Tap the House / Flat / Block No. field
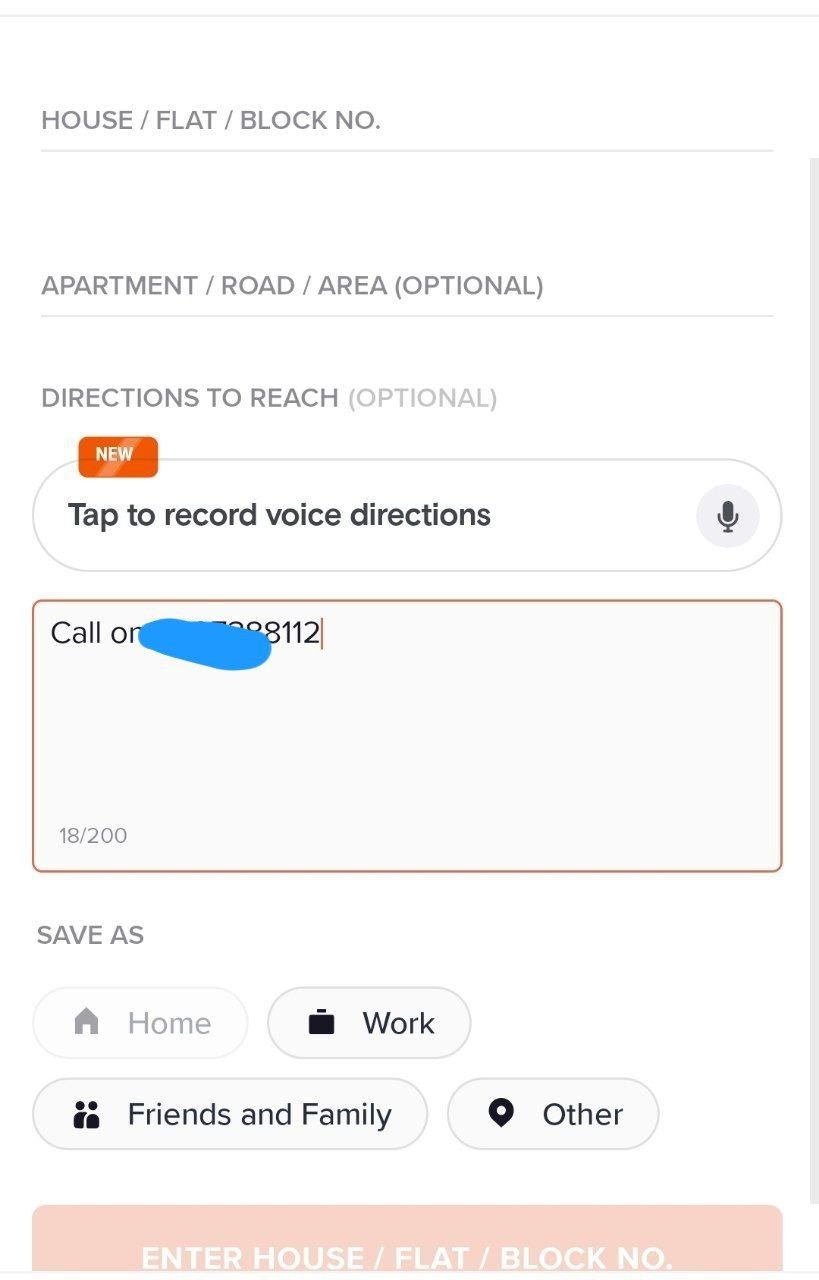Image resolution: width=819 pixels, height=1280 pixels. 406,121
